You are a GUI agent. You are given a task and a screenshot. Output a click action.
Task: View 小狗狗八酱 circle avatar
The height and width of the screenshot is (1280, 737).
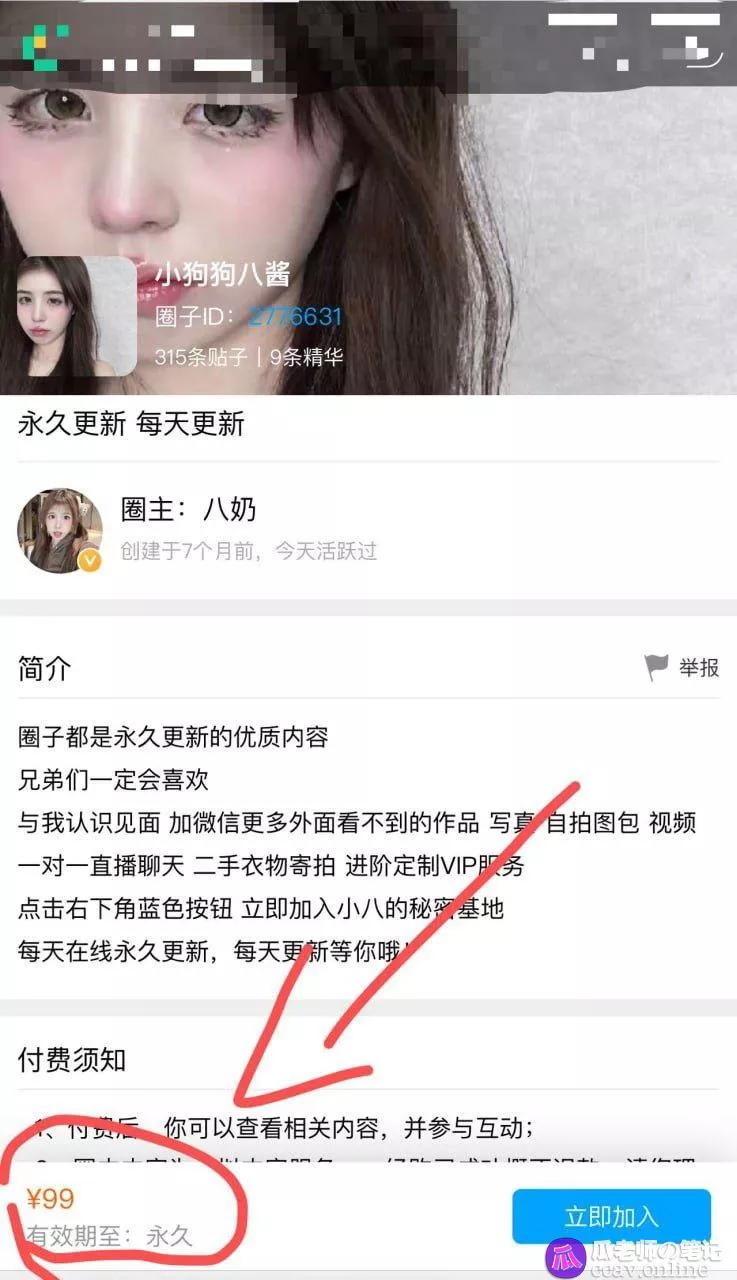tap(75, 316)
